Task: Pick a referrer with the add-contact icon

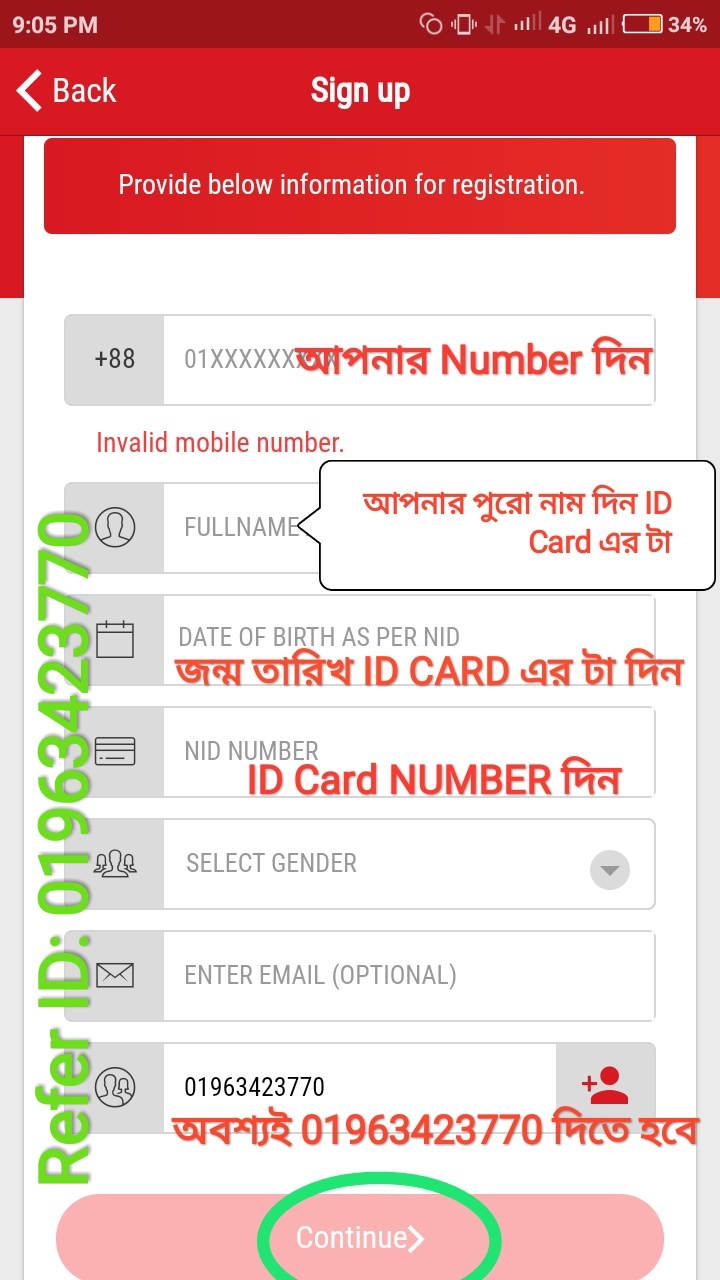Action: pyautogui.click(x=605, y=1087)
